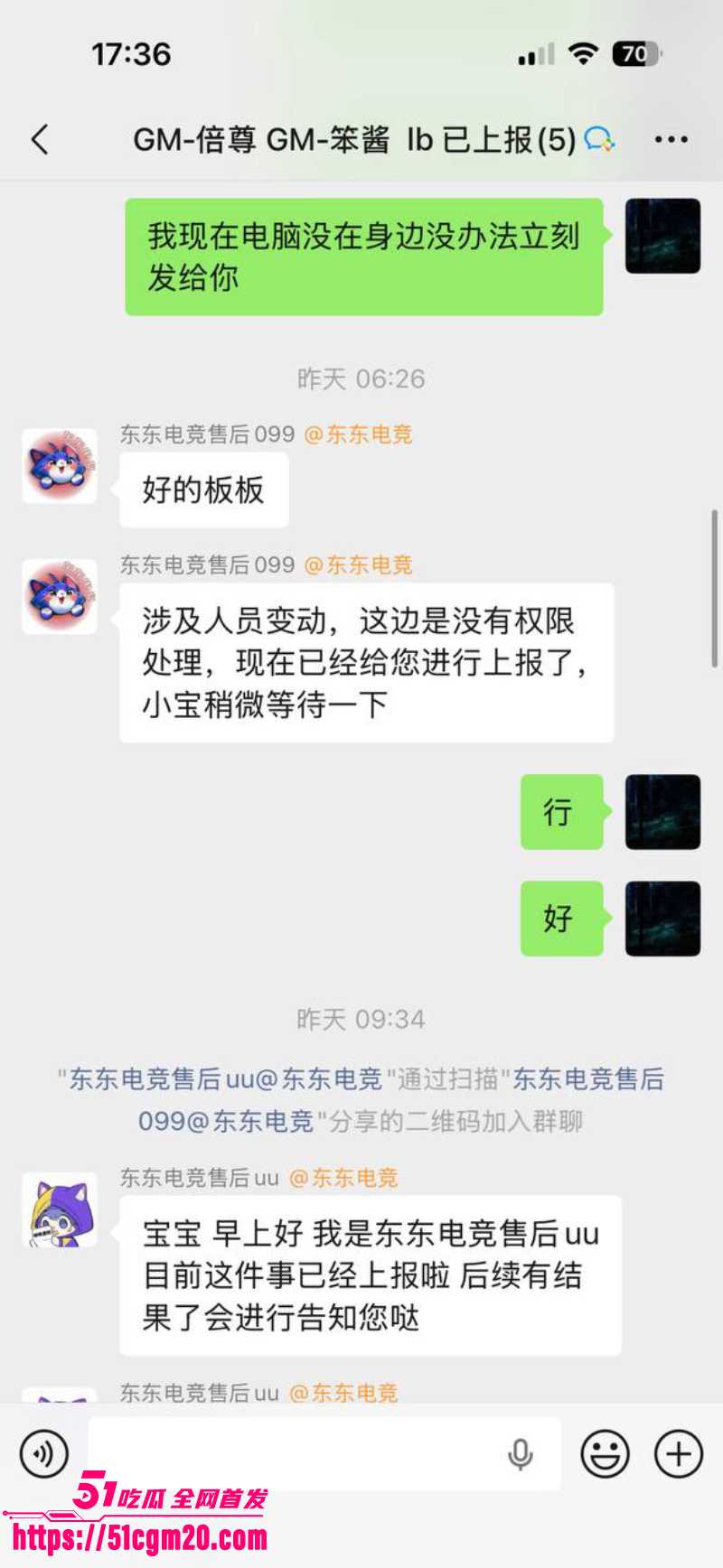Tap the message input field
The height and width of the screenshot is (1568, 723).
pyautogui.click(x=298, y=1454)
